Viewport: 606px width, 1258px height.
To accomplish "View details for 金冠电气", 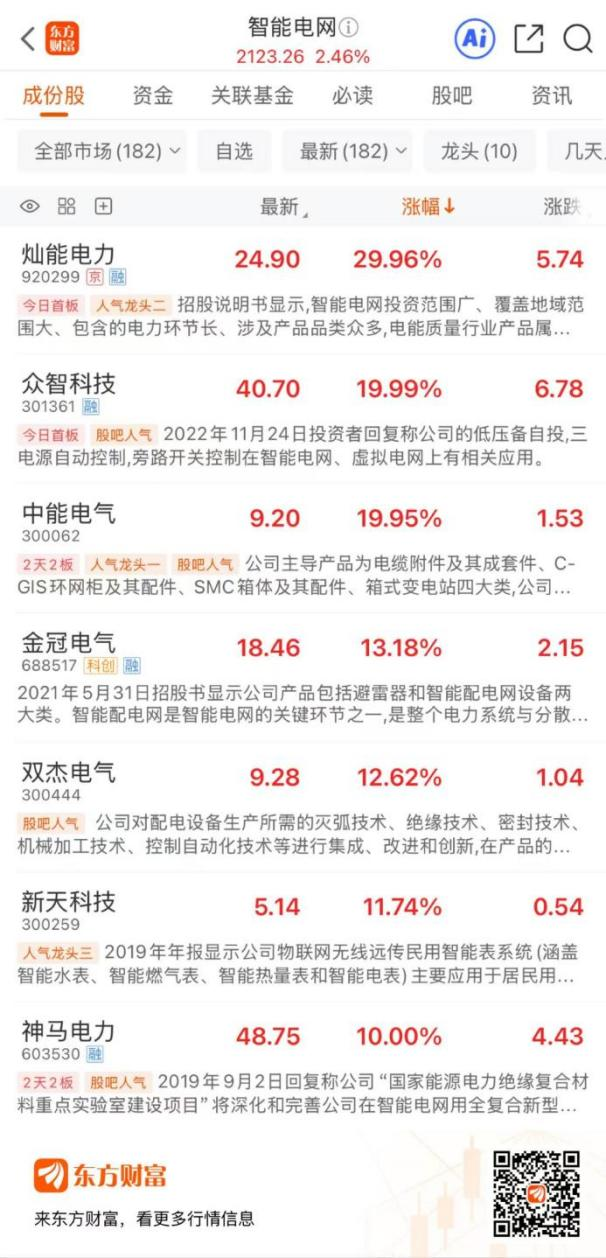I will click(x=68, y=644).
